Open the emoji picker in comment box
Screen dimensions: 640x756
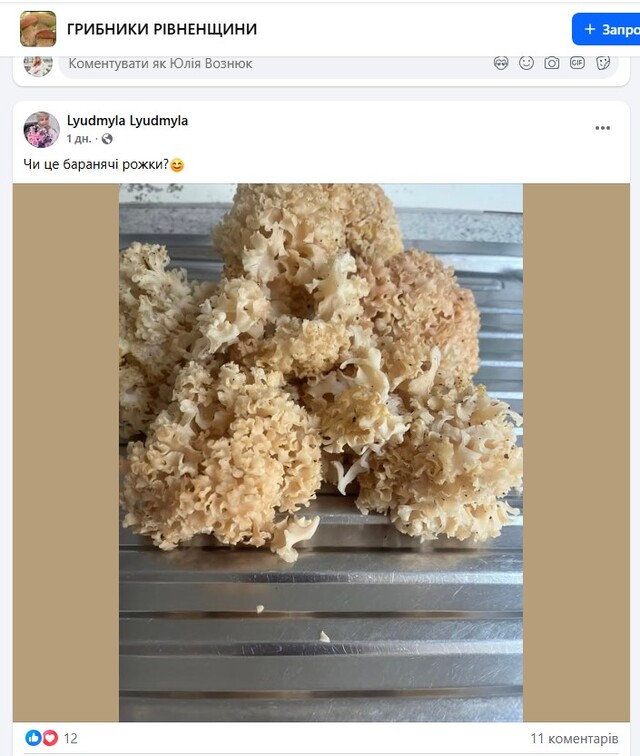tap(527, 63)
